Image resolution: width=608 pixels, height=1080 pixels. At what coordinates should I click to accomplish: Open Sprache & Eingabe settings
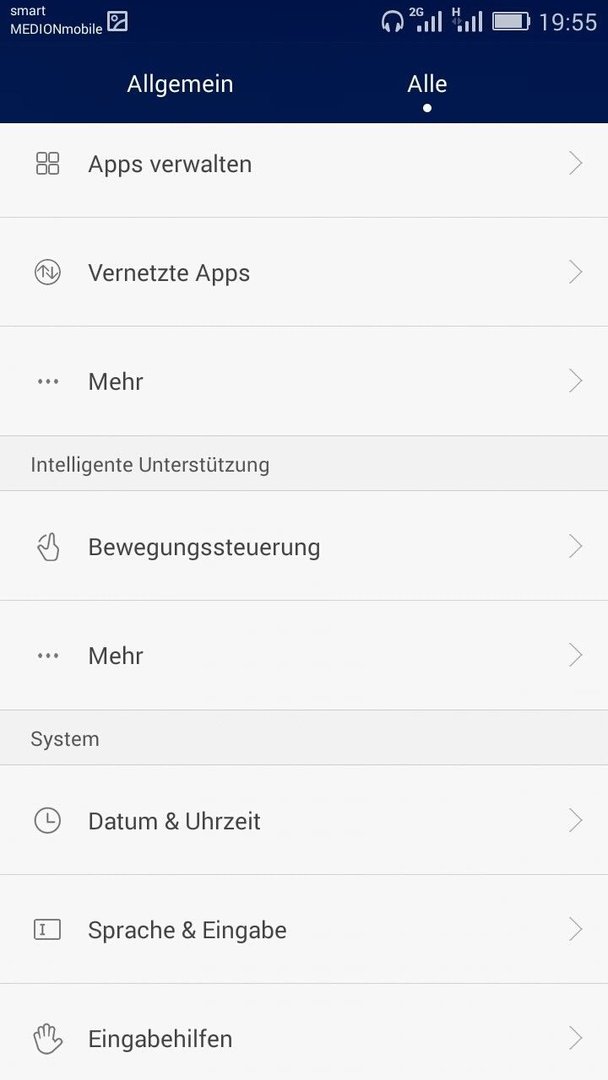click(x=304, y=929)
